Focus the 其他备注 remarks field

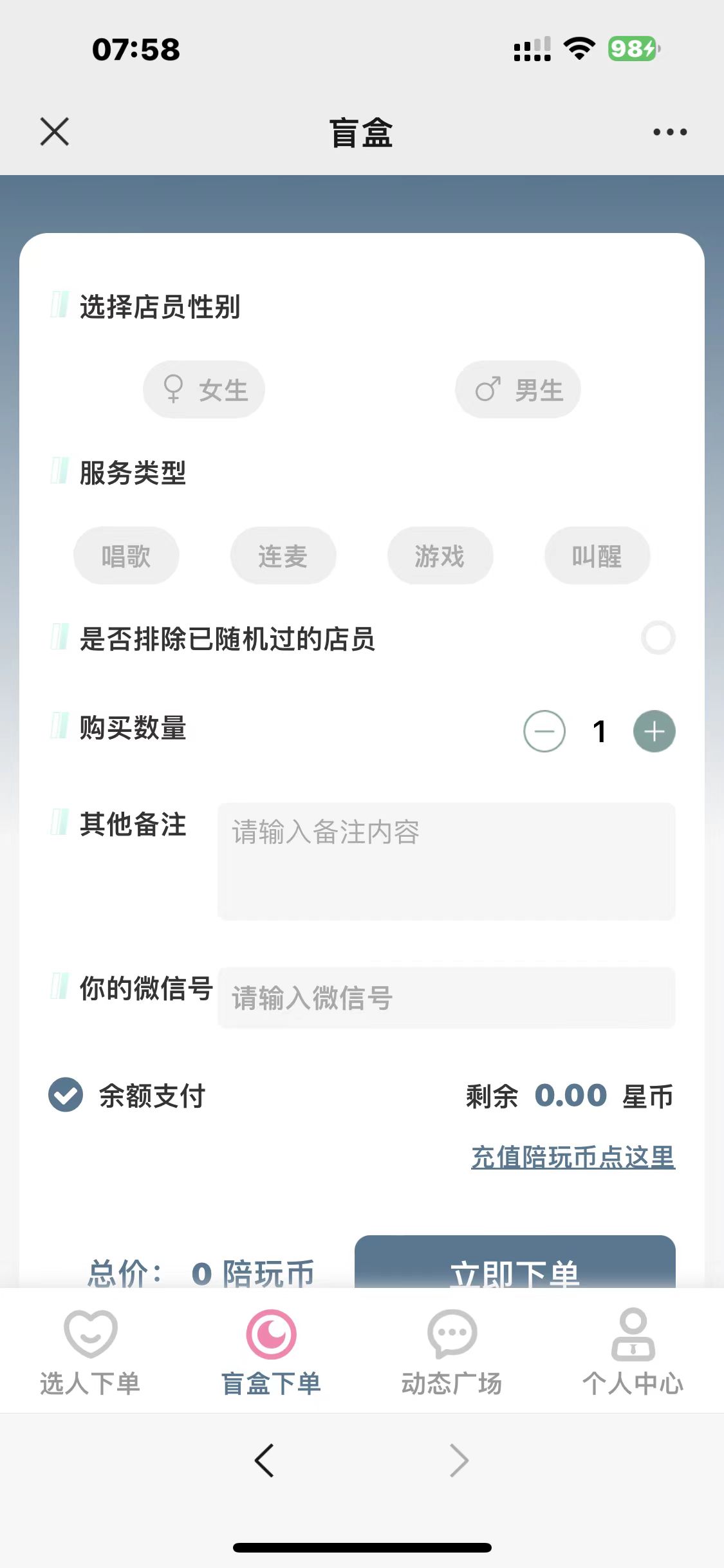[446, 861]
